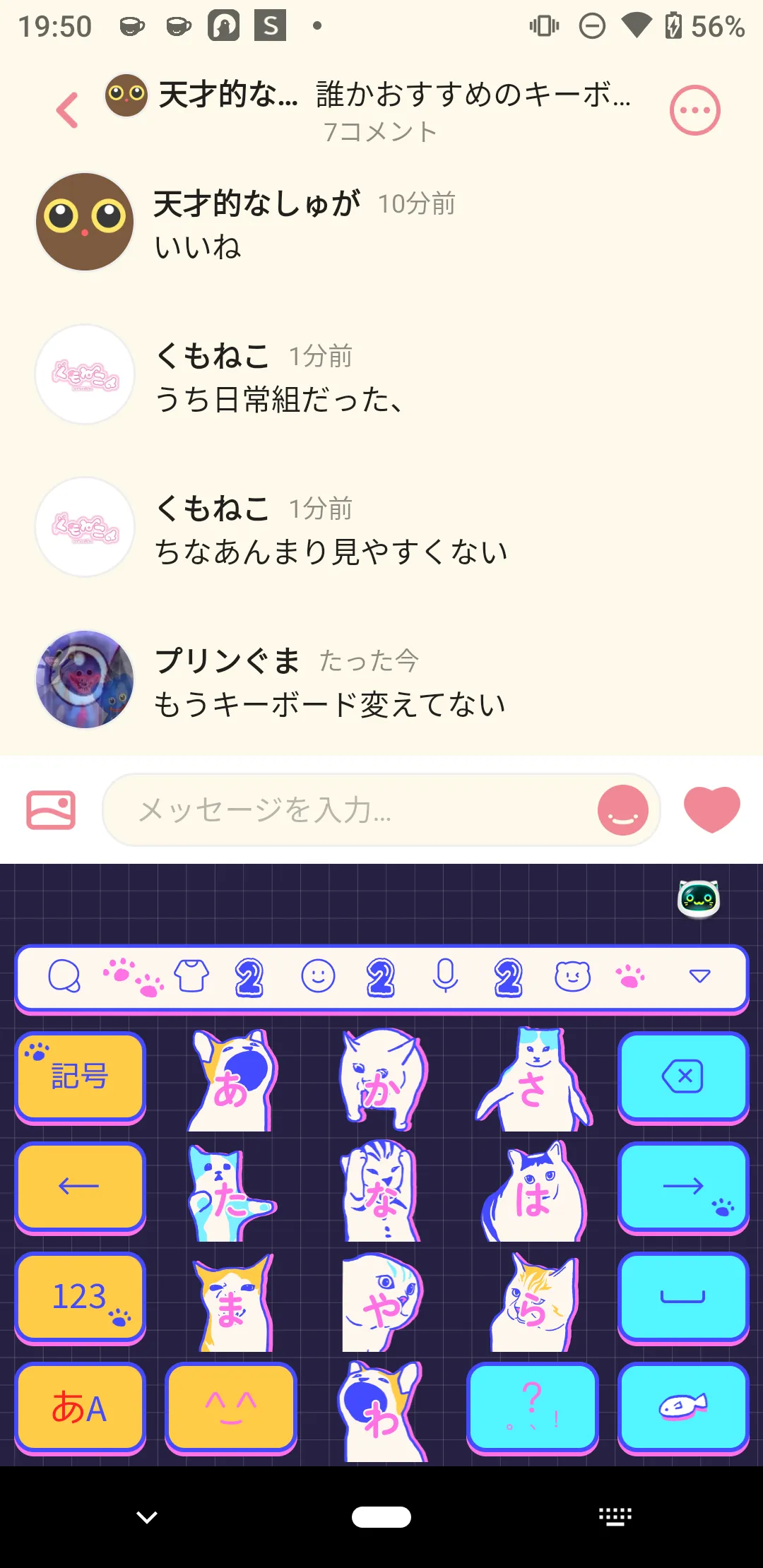Toggle input language with あA key
This screenshot has height=1568, width=763.
click(80, 1407)
